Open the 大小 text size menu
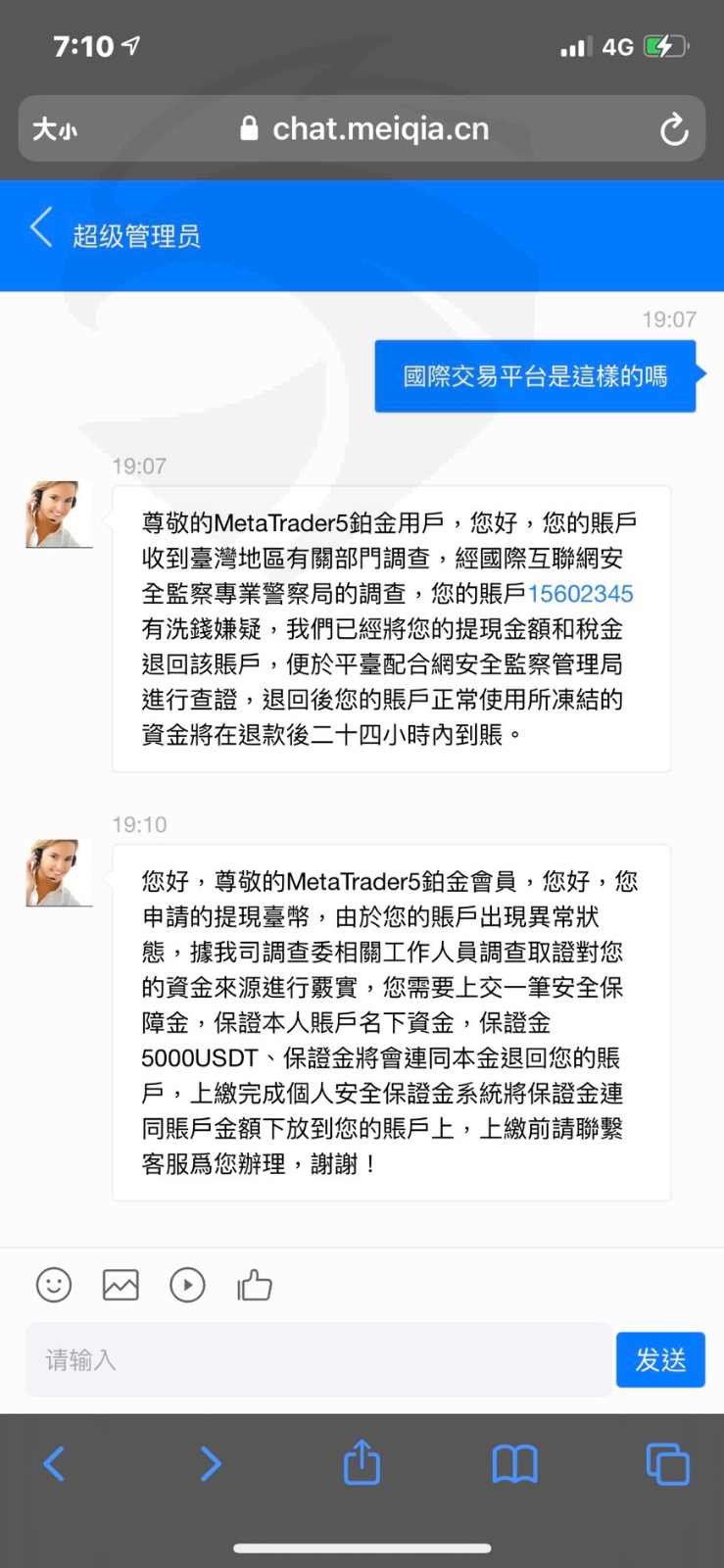Image resolution: width=724 pixels, height=1568 pixels. (x=55, y=128)
